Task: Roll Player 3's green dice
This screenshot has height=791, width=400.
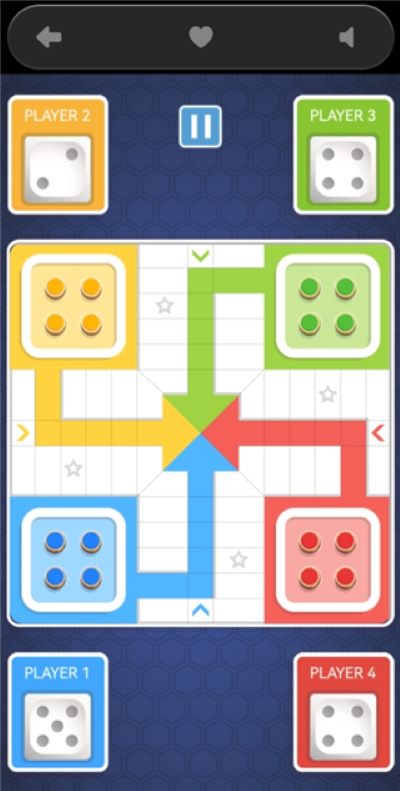Action: 343,170
